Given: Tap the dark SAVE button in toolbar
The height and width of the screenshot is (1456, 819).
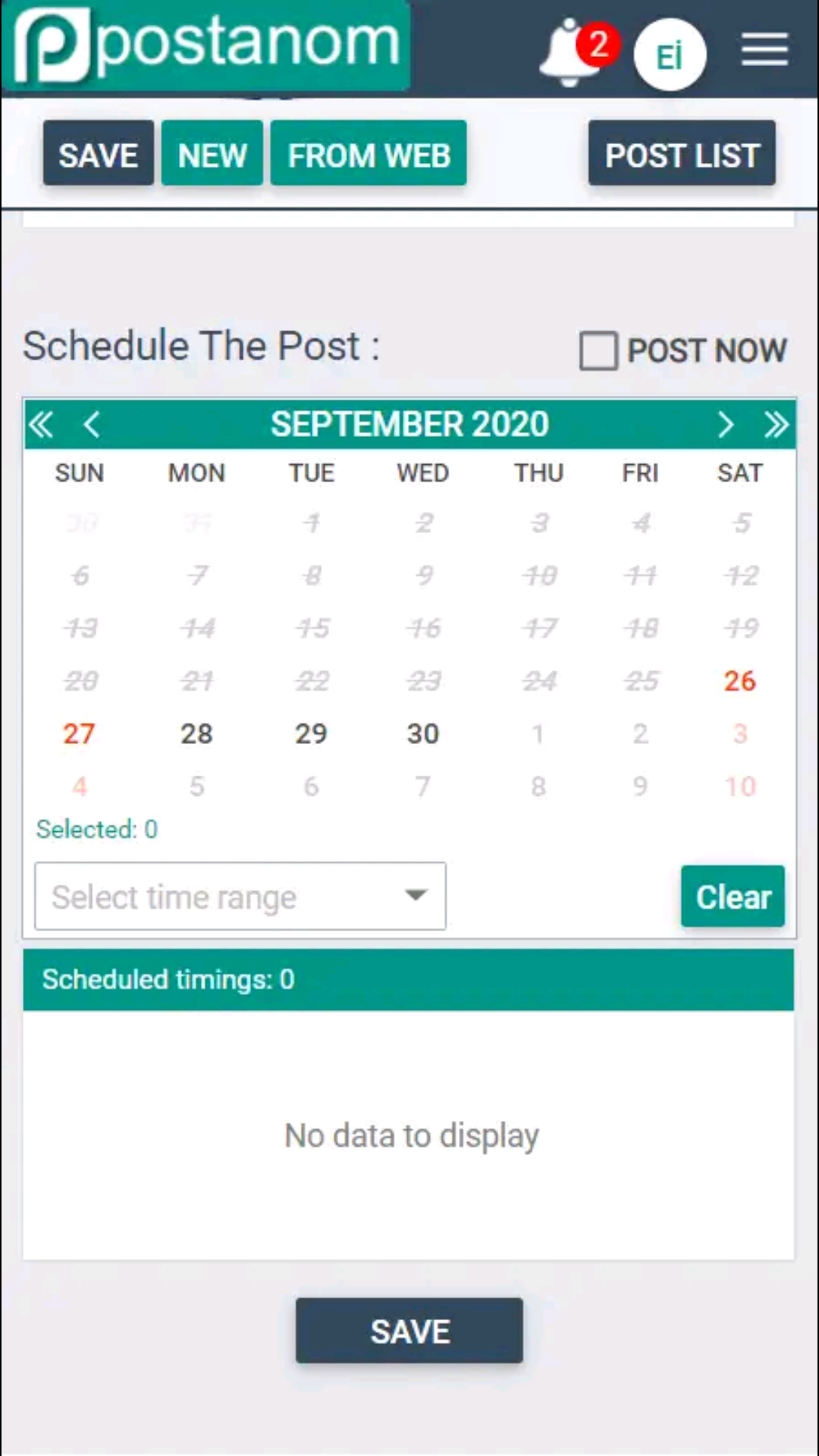Looking at the screenshot, I should (98, 154).
